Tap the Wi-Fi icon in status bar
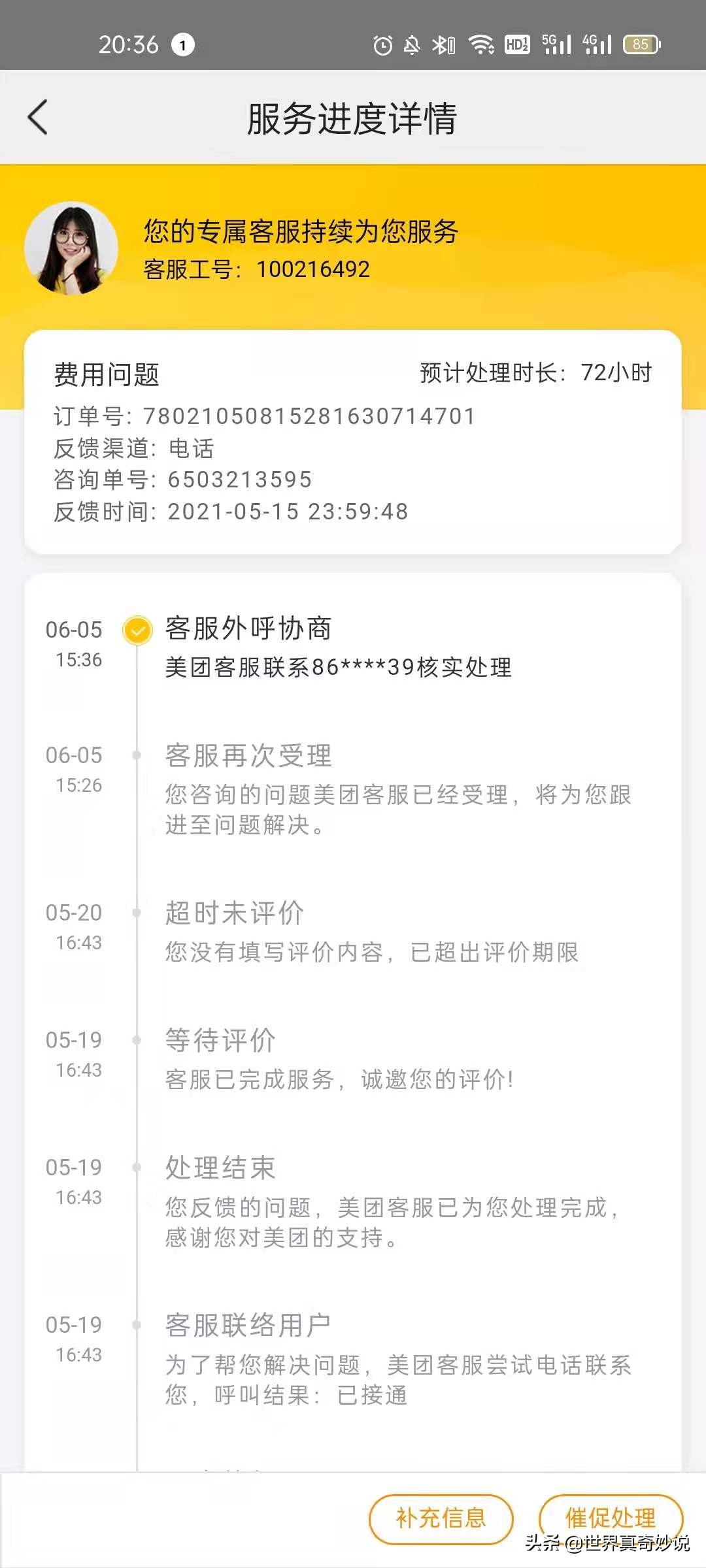706x1568 pixels. [482, 44]
